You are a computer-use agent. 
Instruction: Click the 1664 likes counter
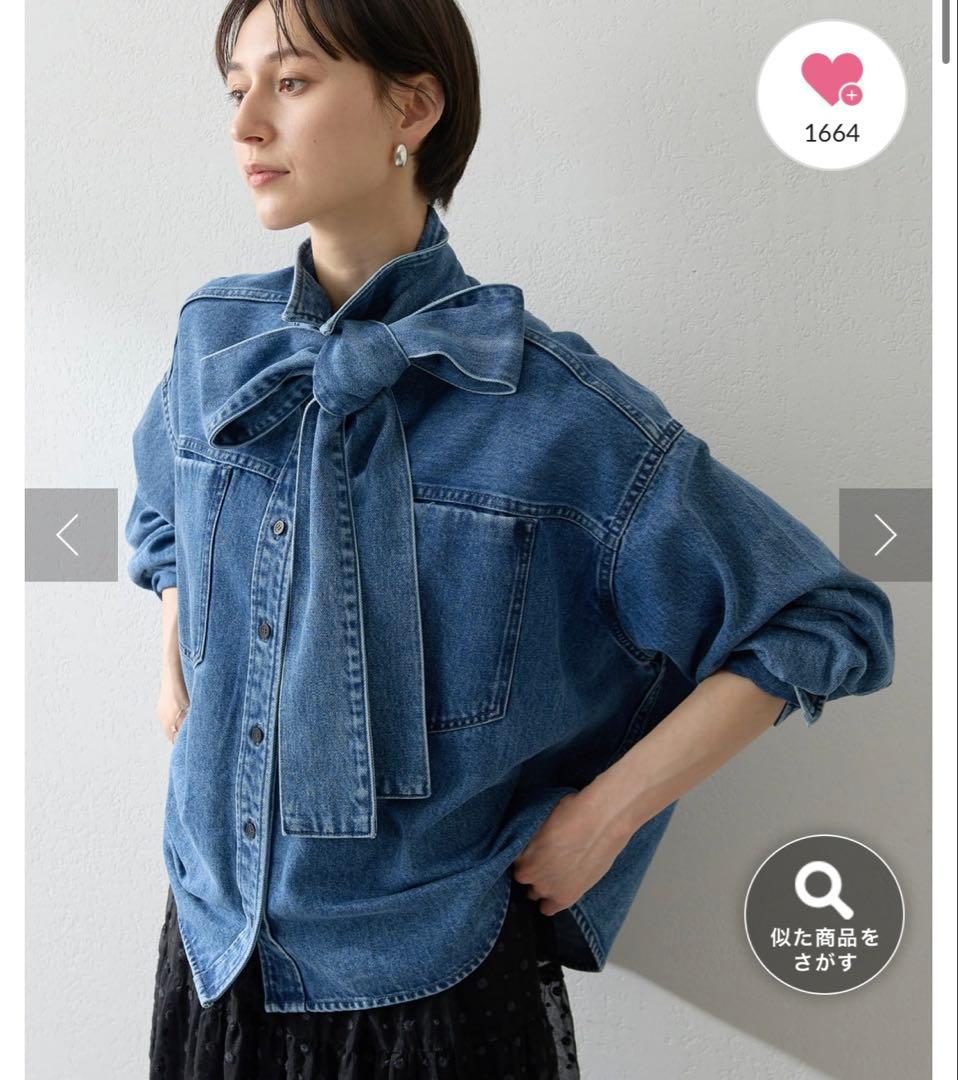tap(828, 131)
